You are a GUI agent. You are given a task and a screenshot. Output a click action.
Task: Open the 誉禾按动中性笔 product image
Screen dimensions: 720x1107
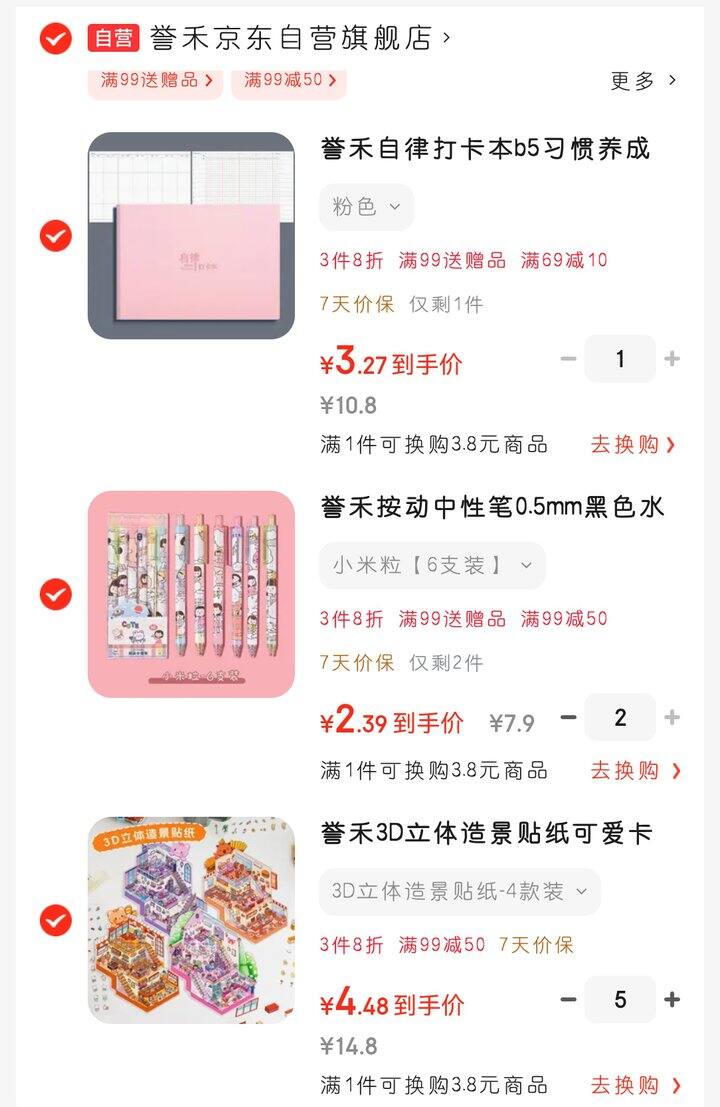point(191,594)
